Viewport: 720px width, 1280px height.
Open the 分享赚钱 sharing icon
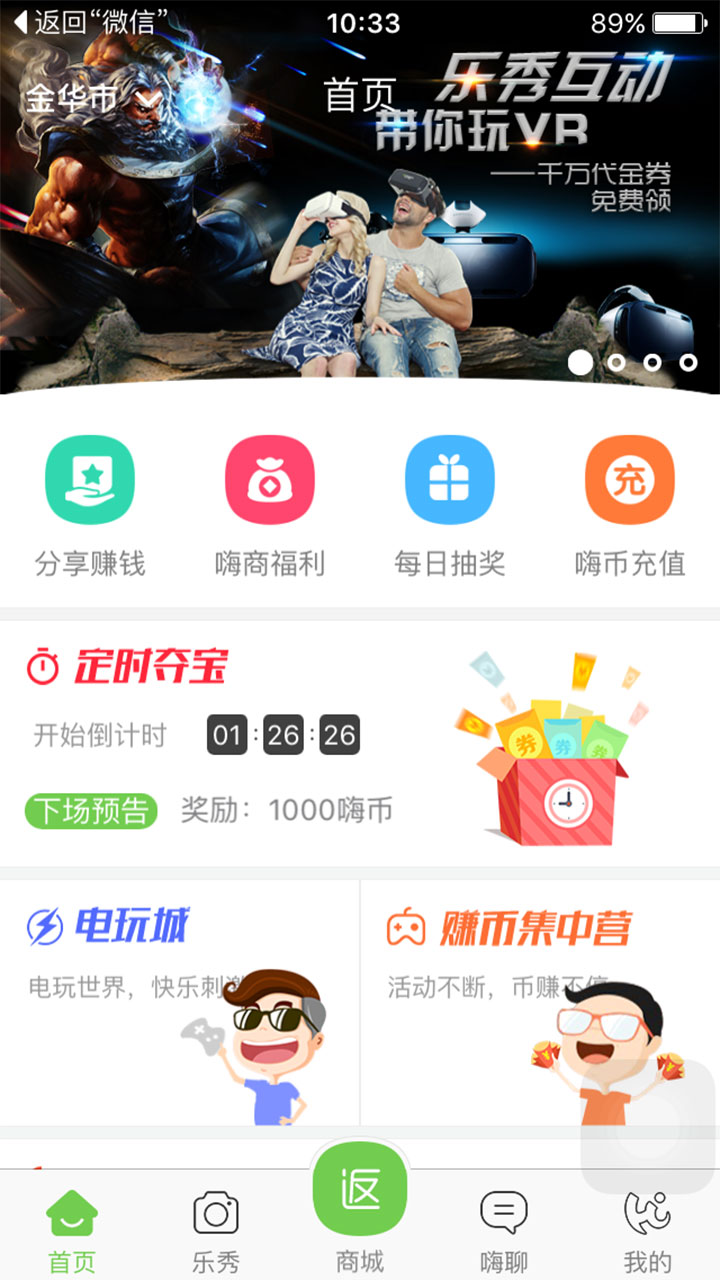click(x=90, y=479)
